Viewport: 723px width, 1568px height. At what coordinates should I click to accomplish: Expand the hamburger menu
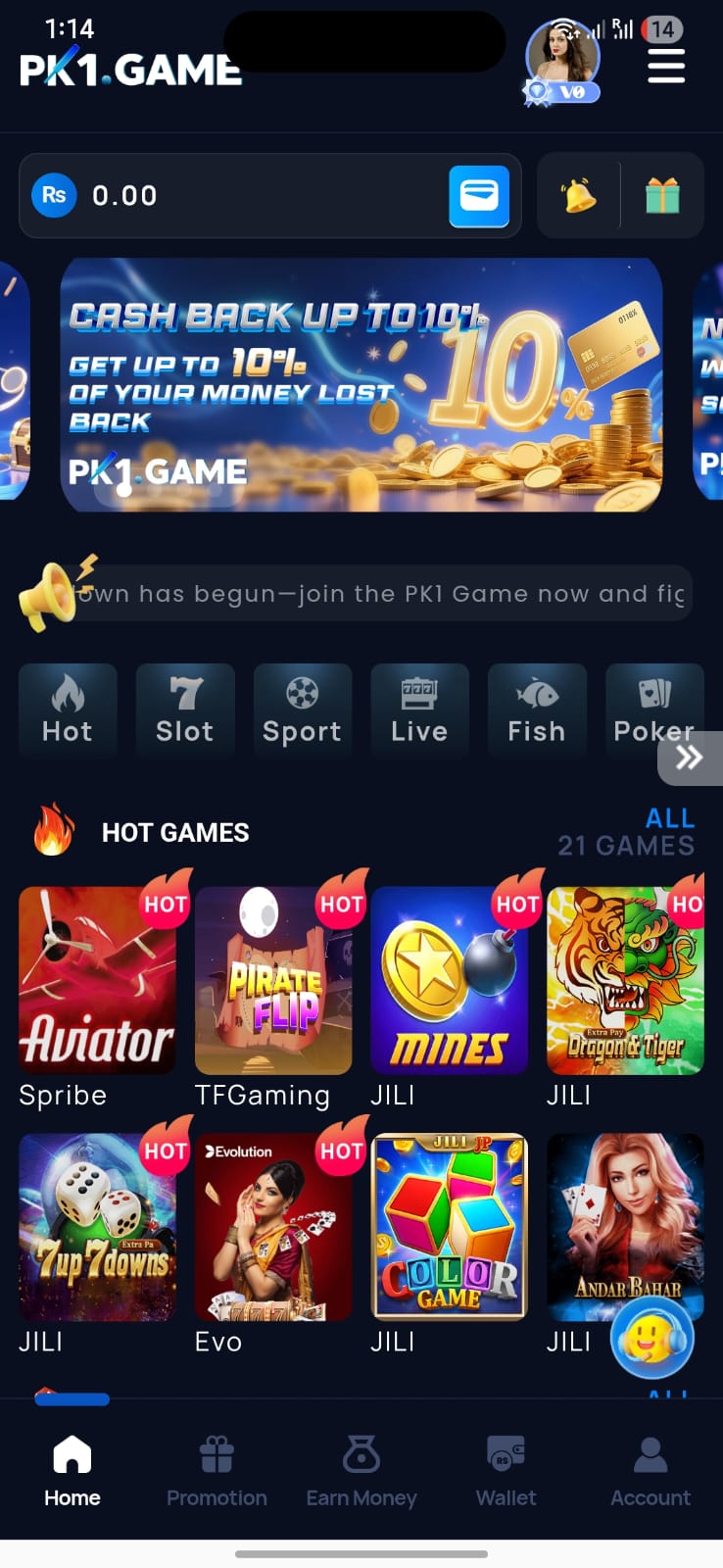coord(665,67)
